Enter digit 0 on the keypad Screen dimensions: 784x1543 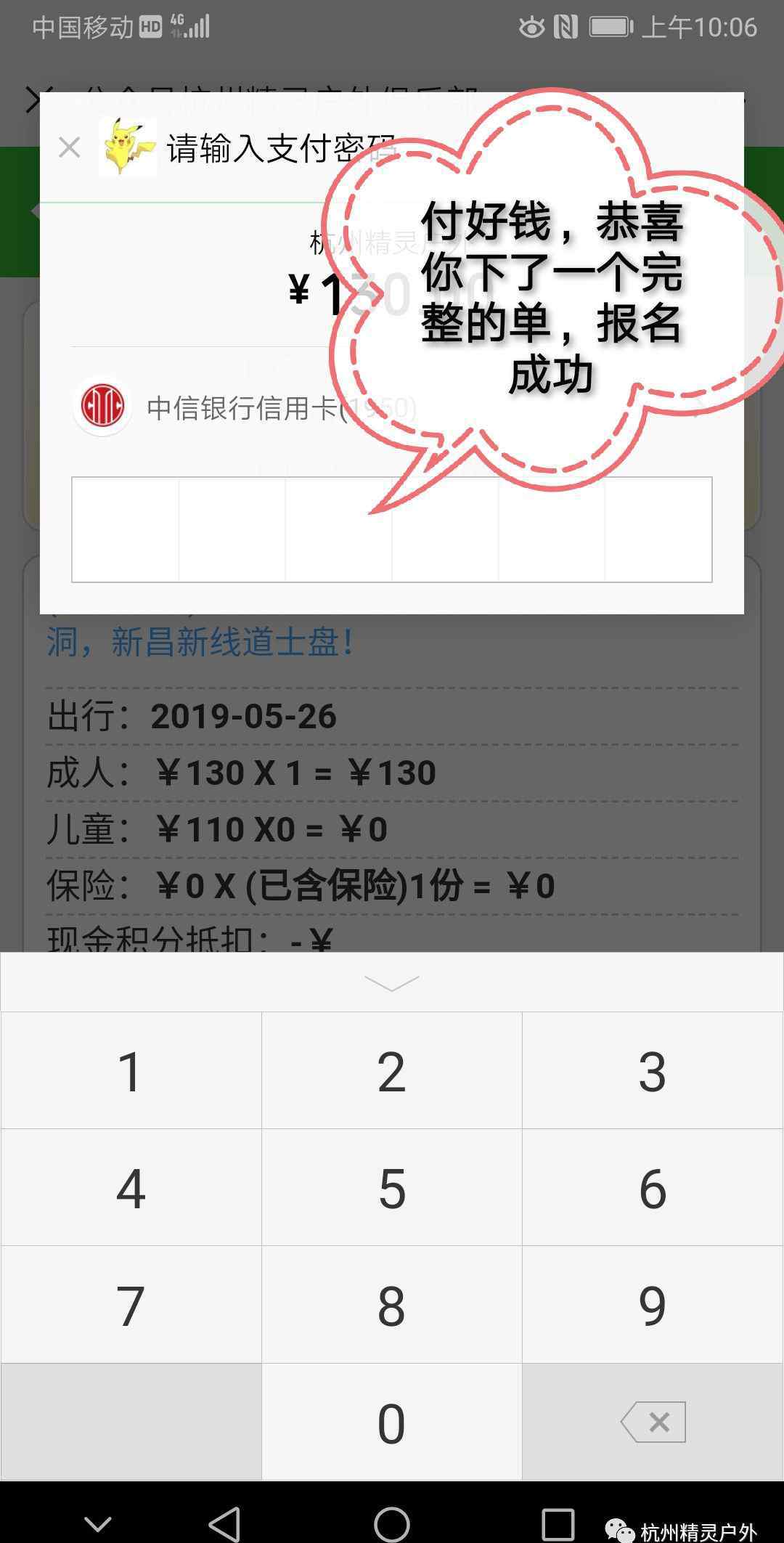(x=392, y=1422)
